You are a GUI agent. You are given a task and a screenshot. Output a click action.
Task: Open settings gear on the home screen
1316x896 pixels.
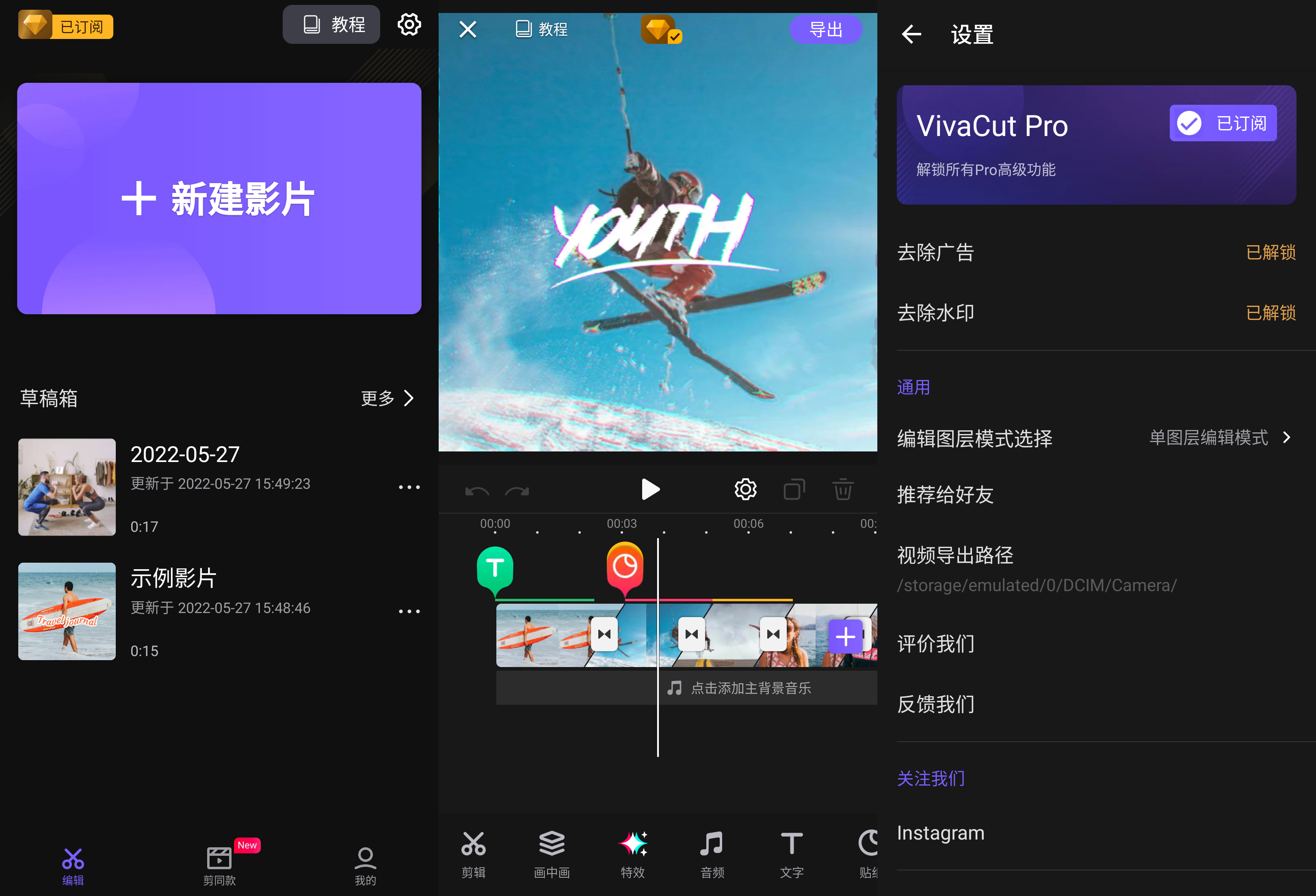[409, 25]
